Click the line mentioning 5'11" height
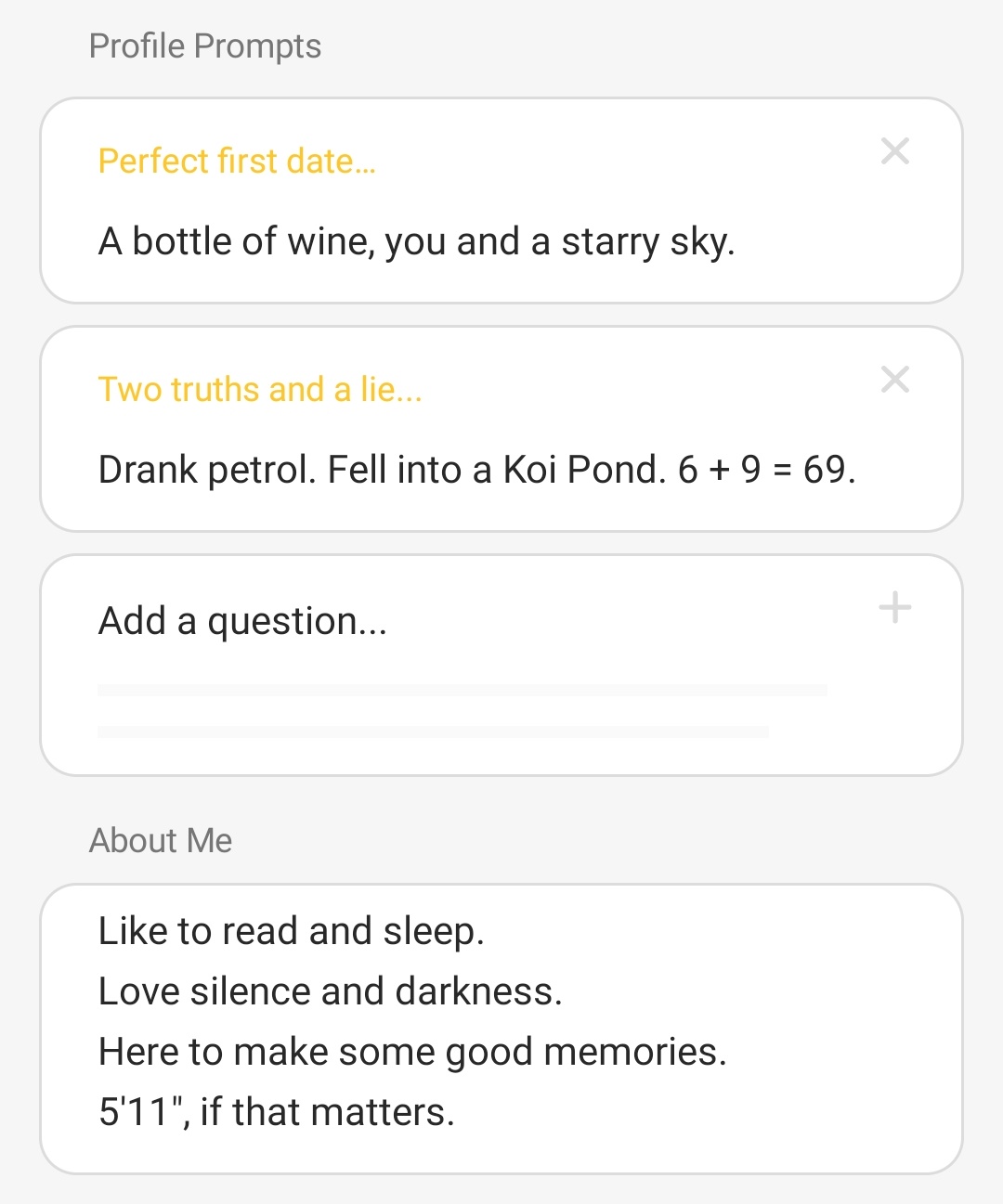The width and height of the screenshot is (1003, 1204). pos(276,1110)
